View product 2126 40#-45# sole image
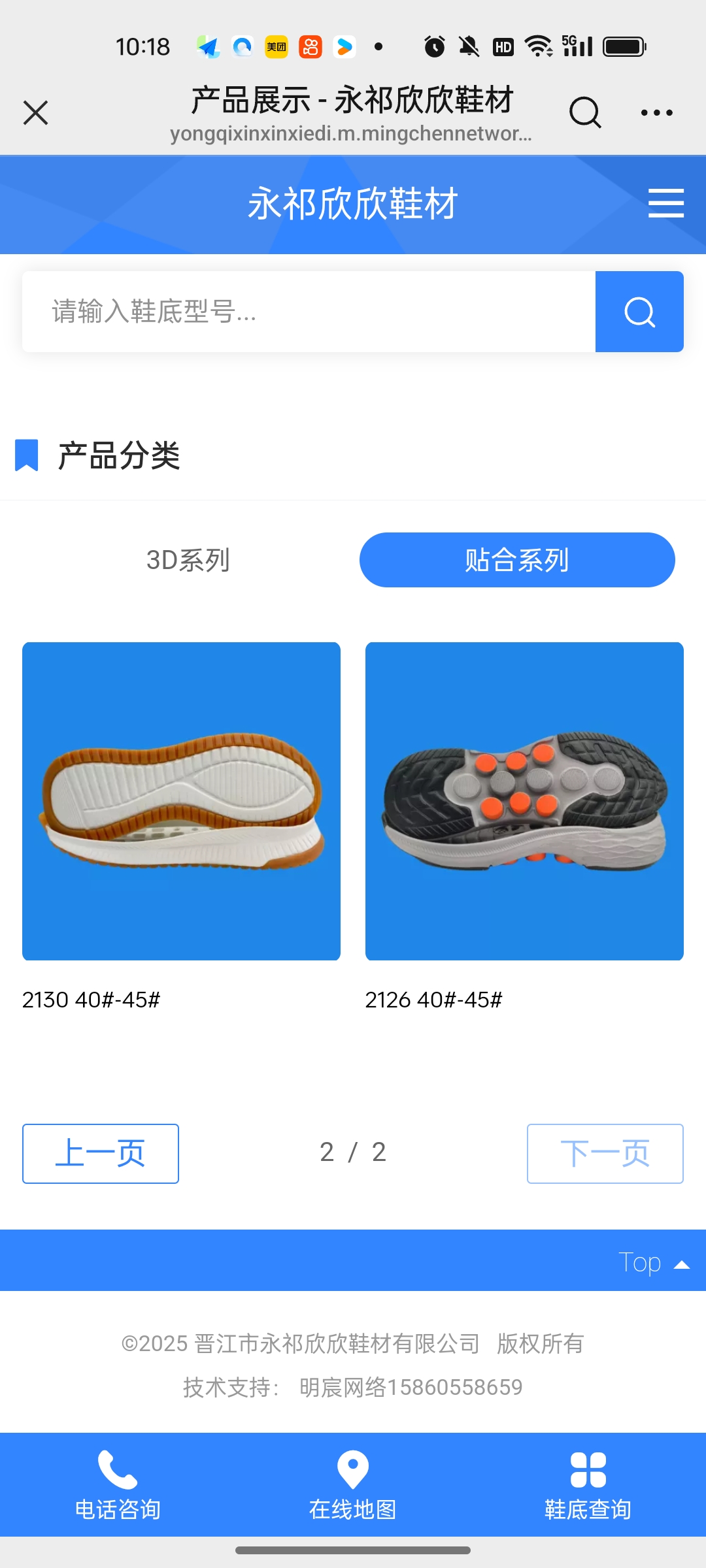The height and width of the screenshot is (1568, 706). (524, 801)
